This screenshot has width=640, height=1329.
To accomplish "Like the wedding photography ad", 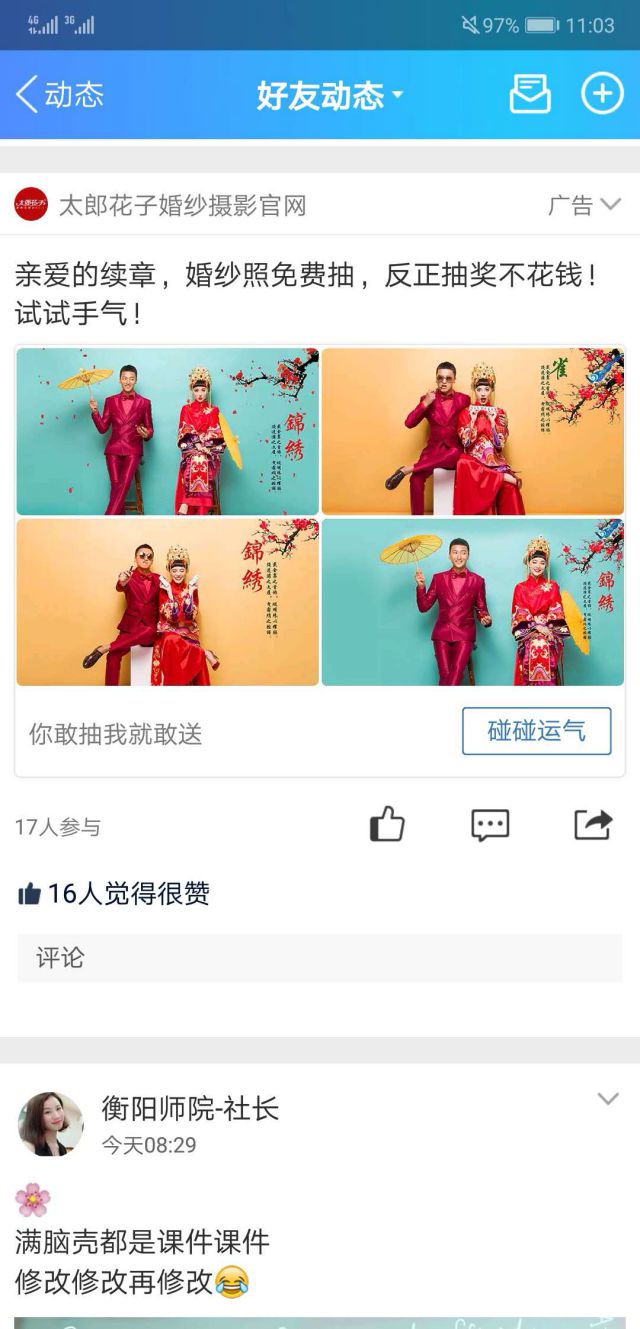I will pos(387,825).
